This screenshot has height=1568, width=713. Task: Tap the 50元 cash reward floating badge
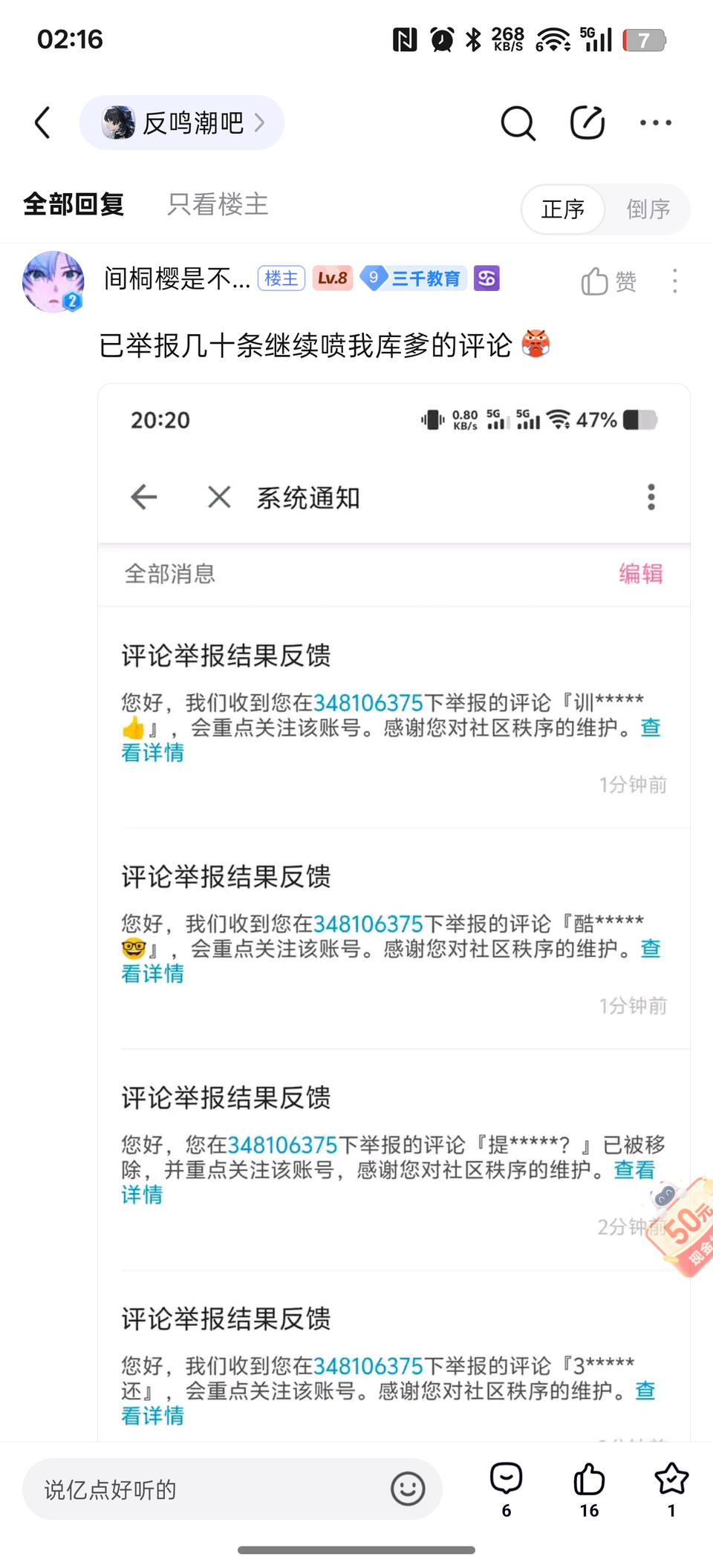(x=683, y=1225)
